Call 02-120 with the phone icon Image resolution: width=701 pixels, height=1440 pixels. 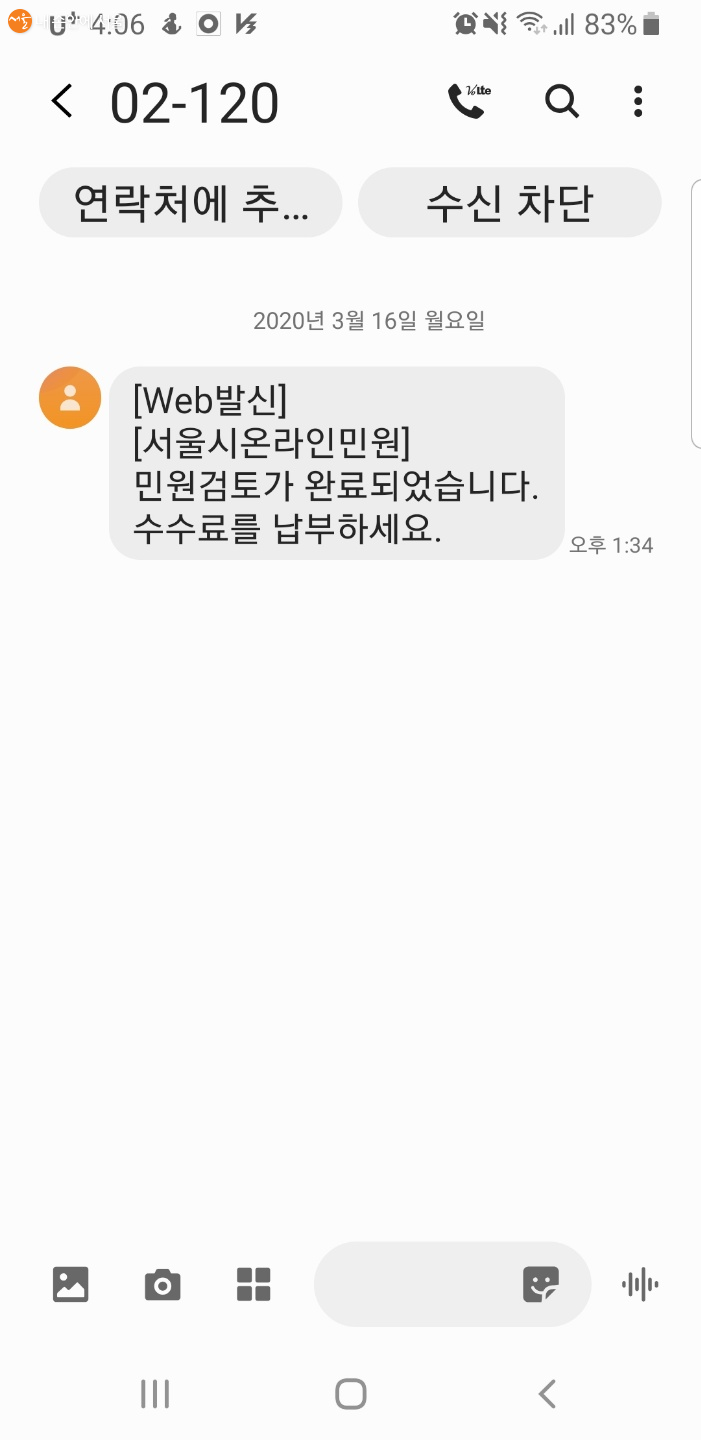pos(467,101)
